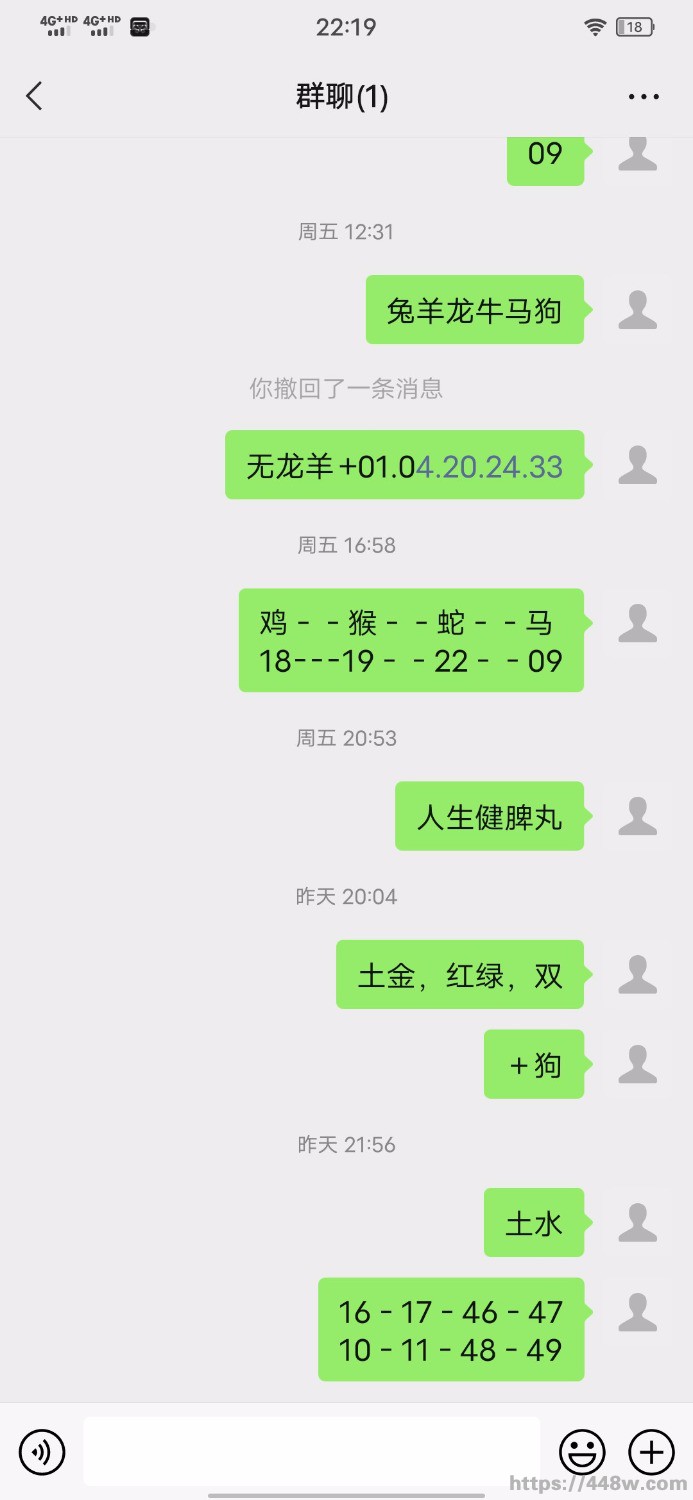Focus the message text field

[x=311, y=1451]
